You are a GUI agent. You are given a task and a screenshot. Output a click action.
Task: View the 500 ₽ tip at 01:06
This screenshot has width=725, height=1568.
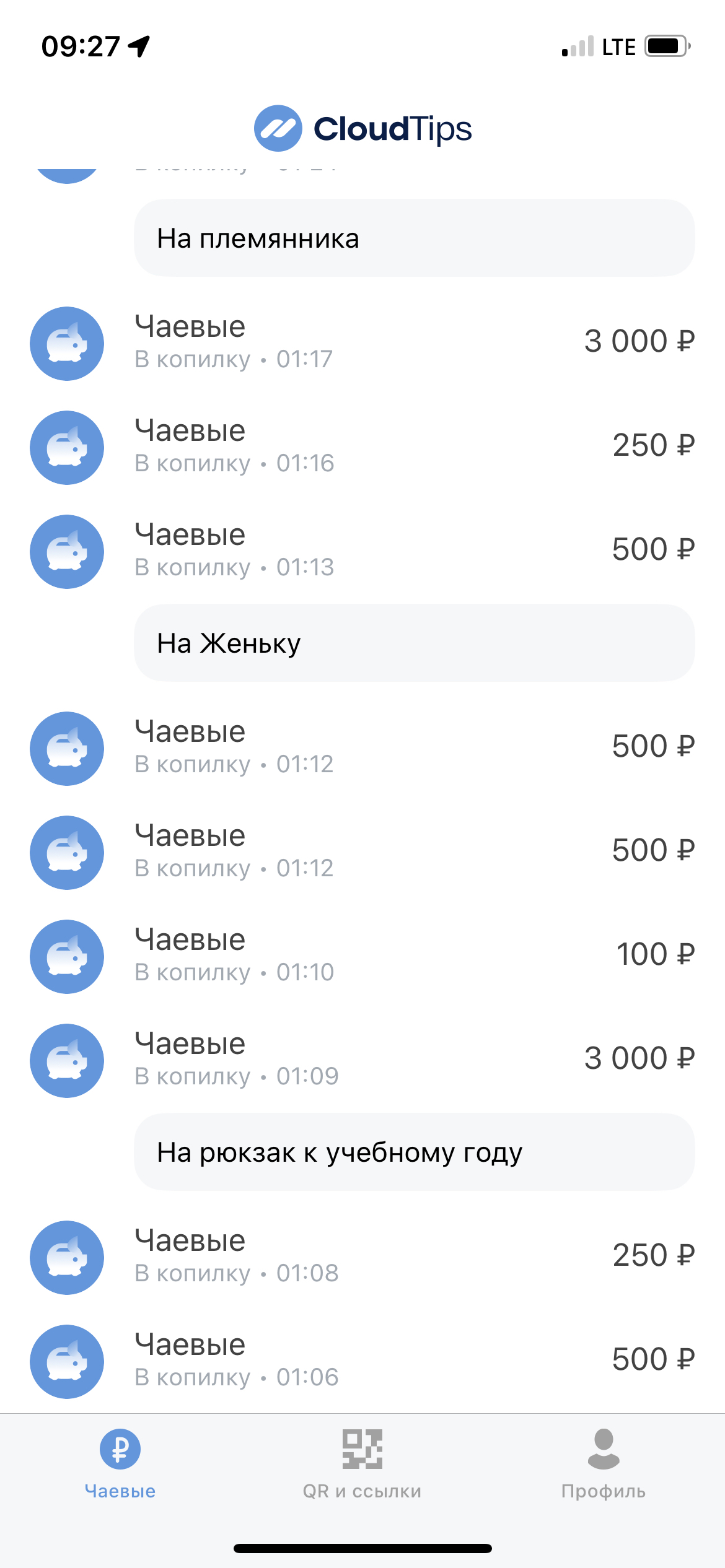[x=362, y=1361]
